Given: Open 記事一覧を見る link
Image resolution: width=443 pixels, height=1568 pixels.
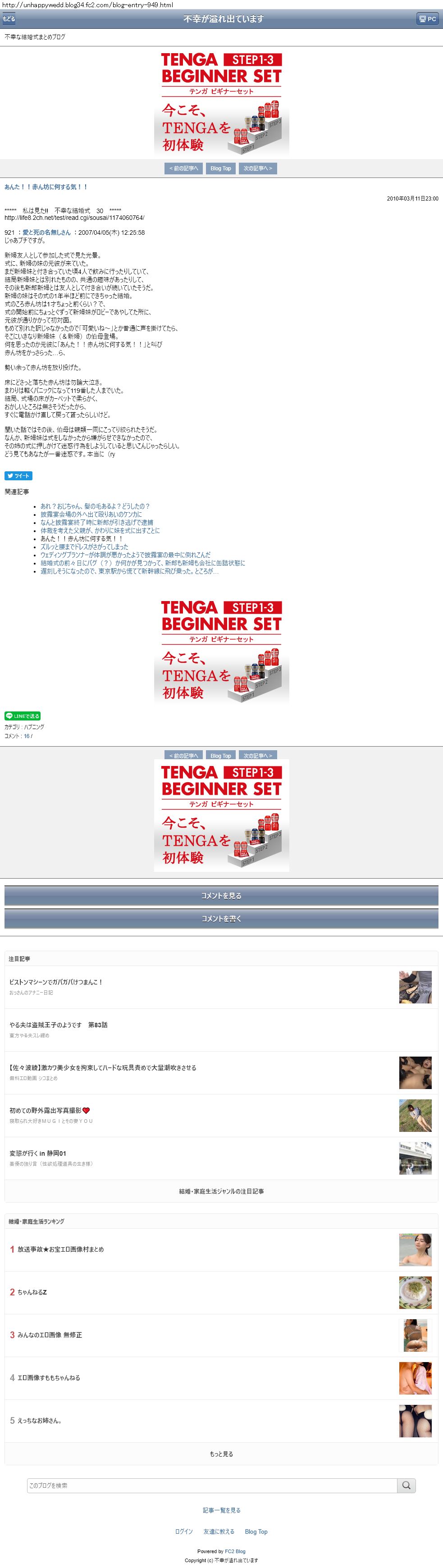Looking at the screenshot, I should (x=222, y=1510).
